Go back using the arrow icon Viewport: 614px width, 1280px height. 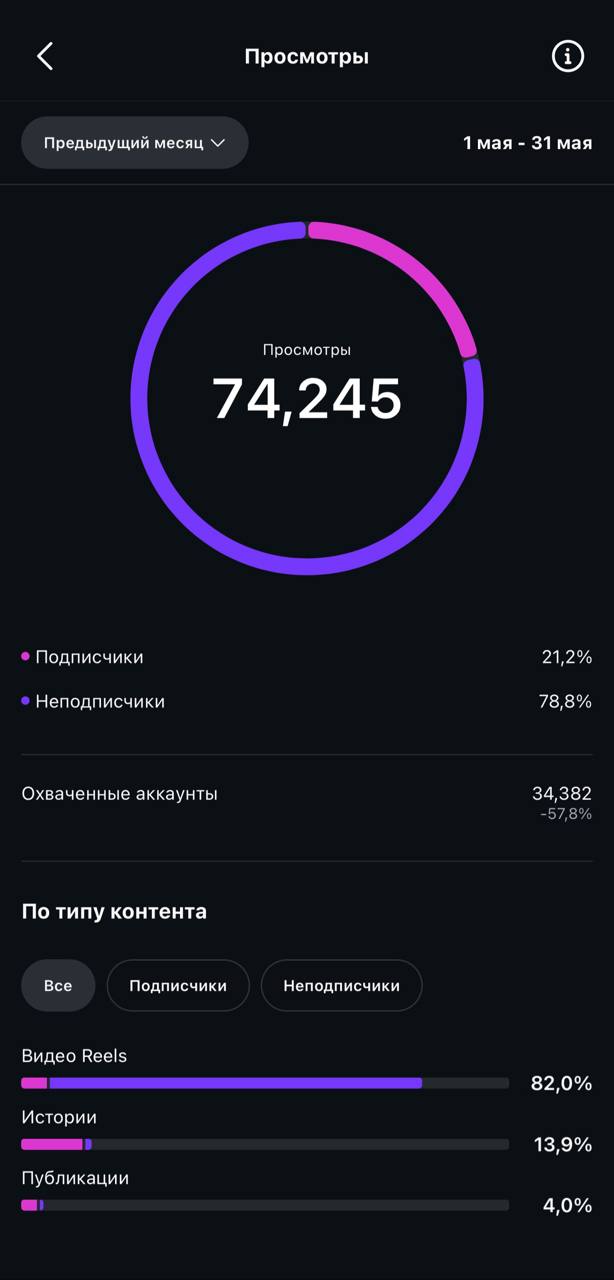pyautogui.click(x=45, y=56)
